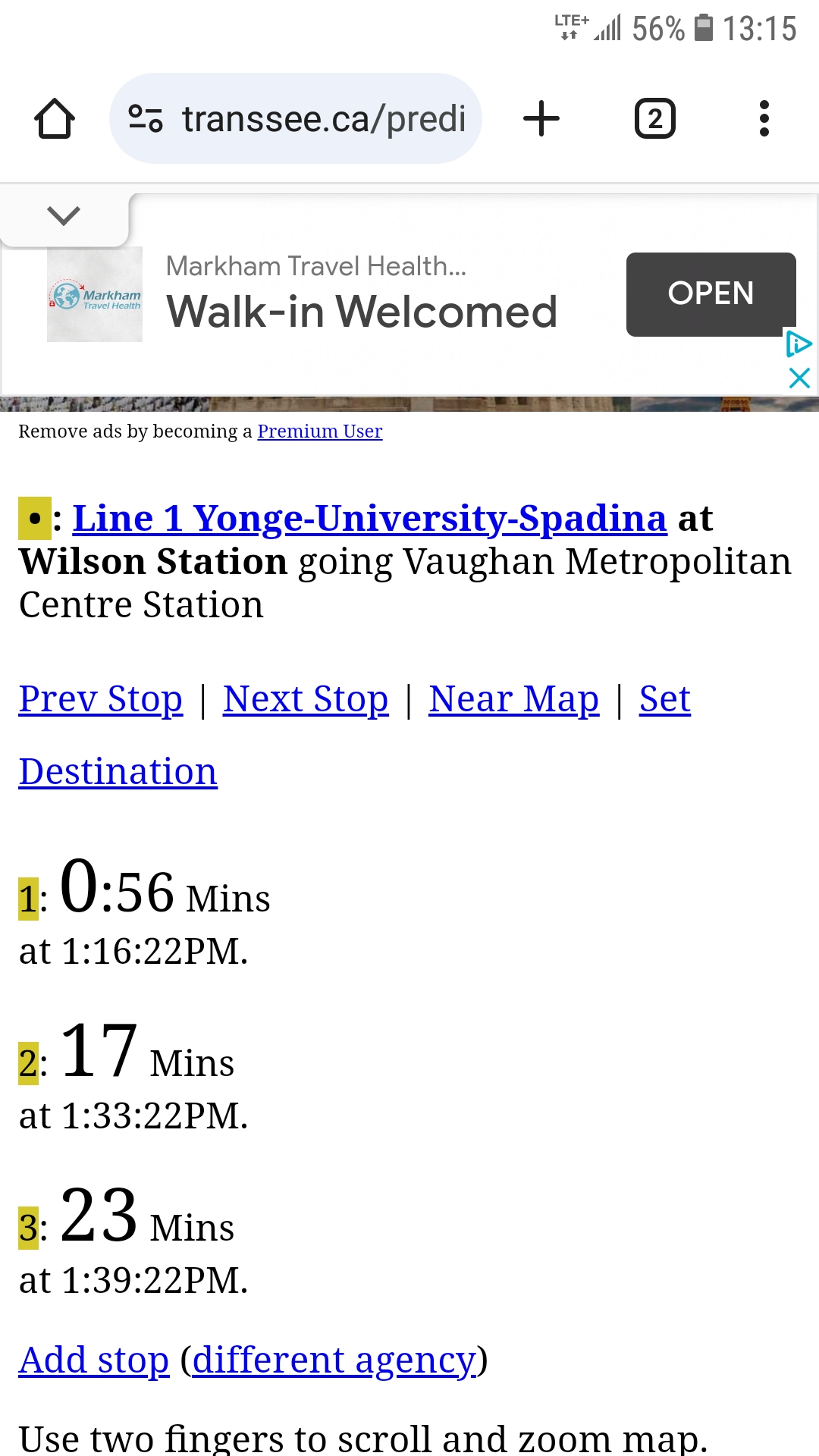
Task: Tap the Add stop link
Action: click(94, 1360)
